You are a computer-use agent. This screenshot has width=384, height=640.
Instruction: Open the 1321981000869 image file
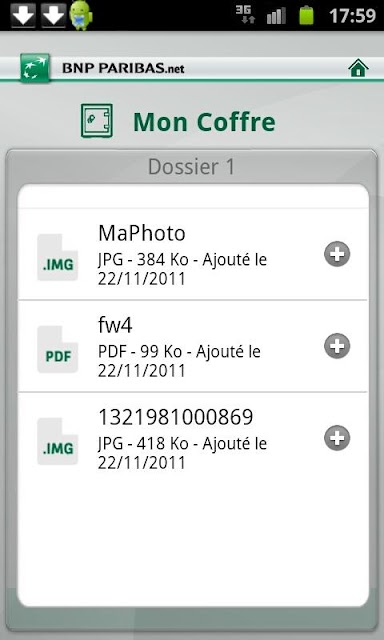click(x=192, y=438)
